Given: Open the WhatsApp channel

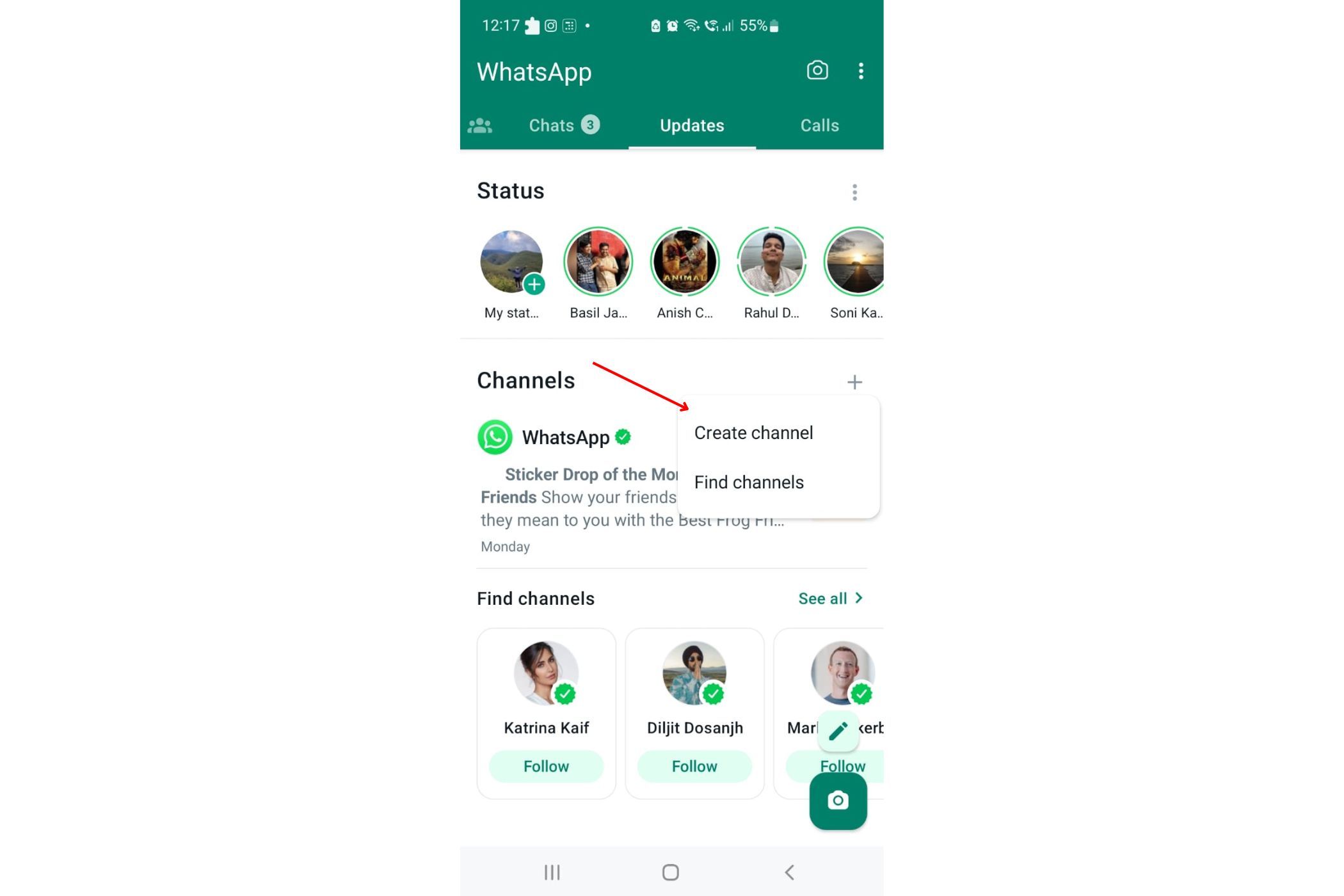Looking at the screenshot, I should coord(566,438).
